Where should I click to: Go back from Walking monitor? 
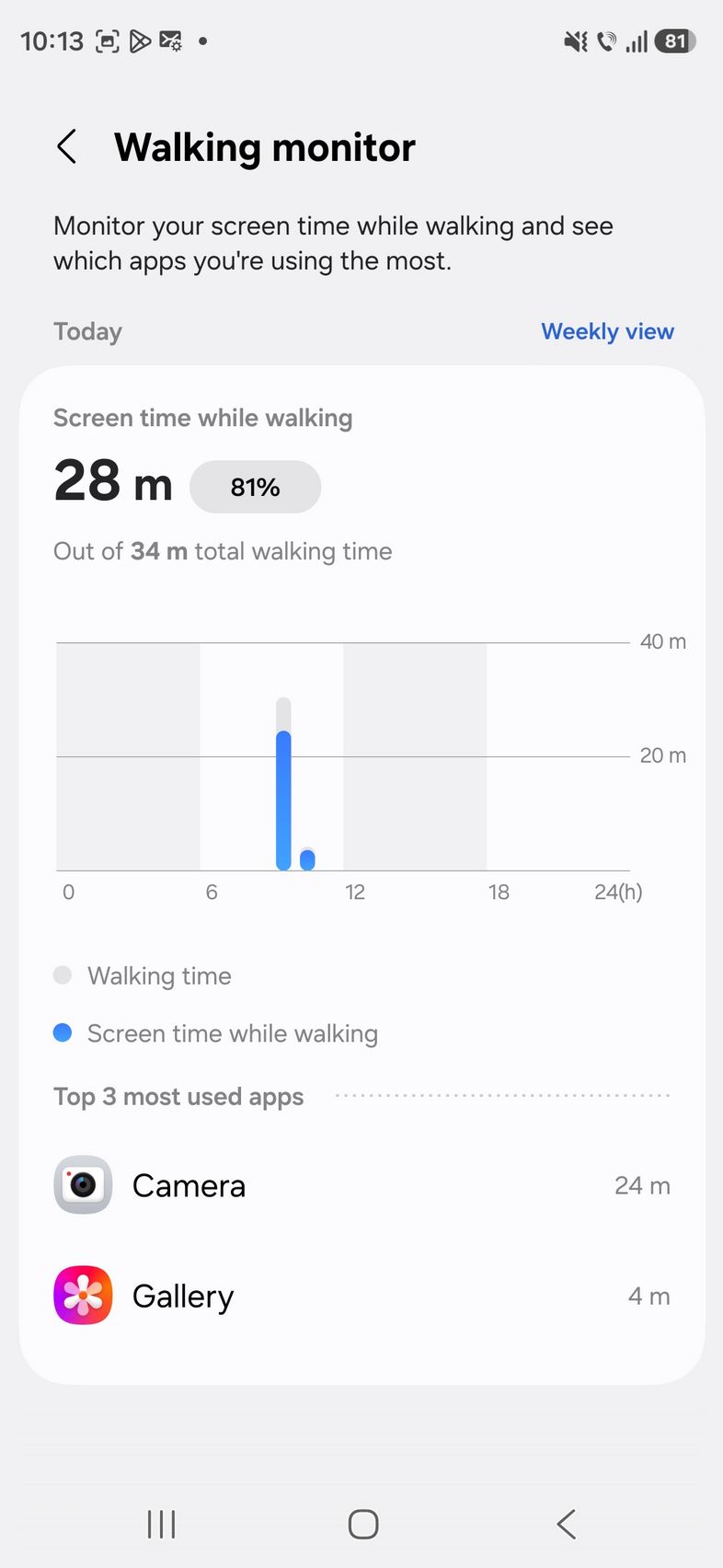(67, 147)
